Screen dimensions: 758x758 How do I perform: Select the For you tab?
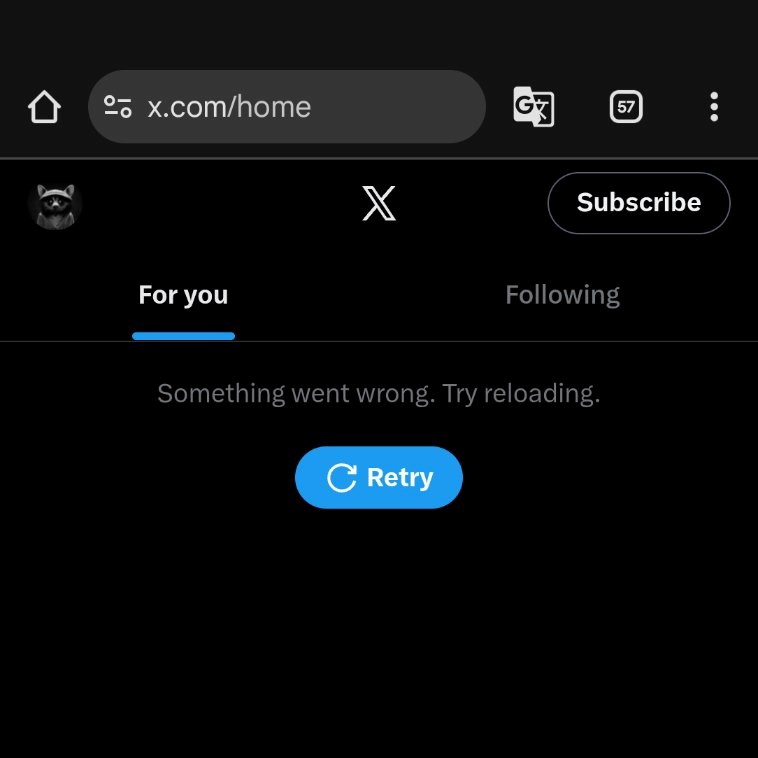pos(183,295)
